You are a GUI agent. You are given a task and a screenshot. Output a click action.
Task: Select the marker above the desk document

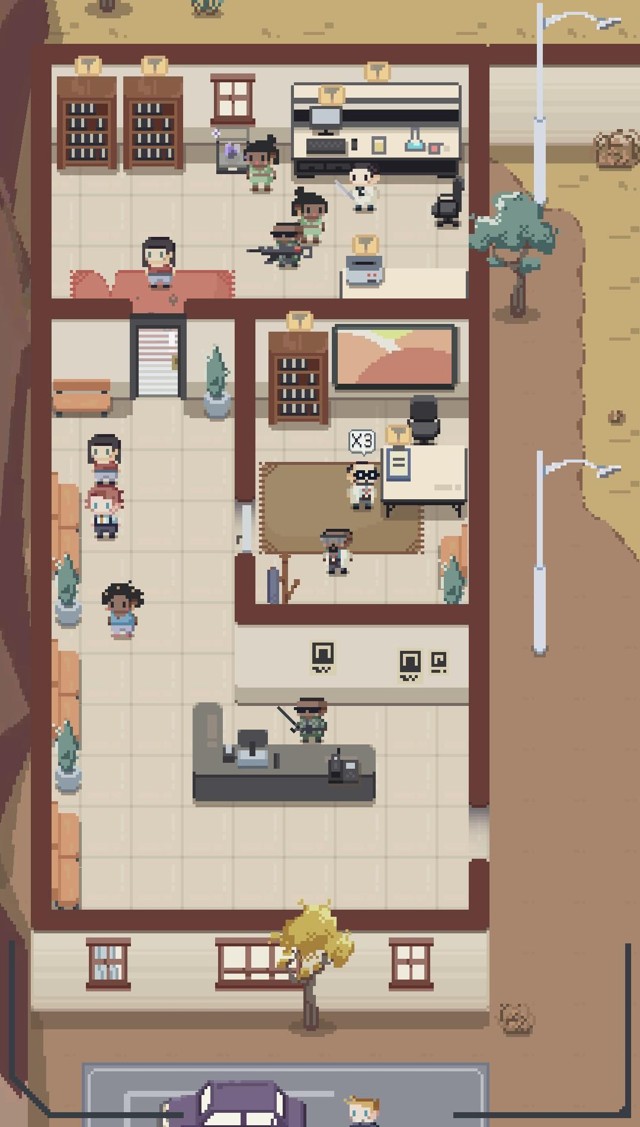pyautogui.click(x=398, y=434)
